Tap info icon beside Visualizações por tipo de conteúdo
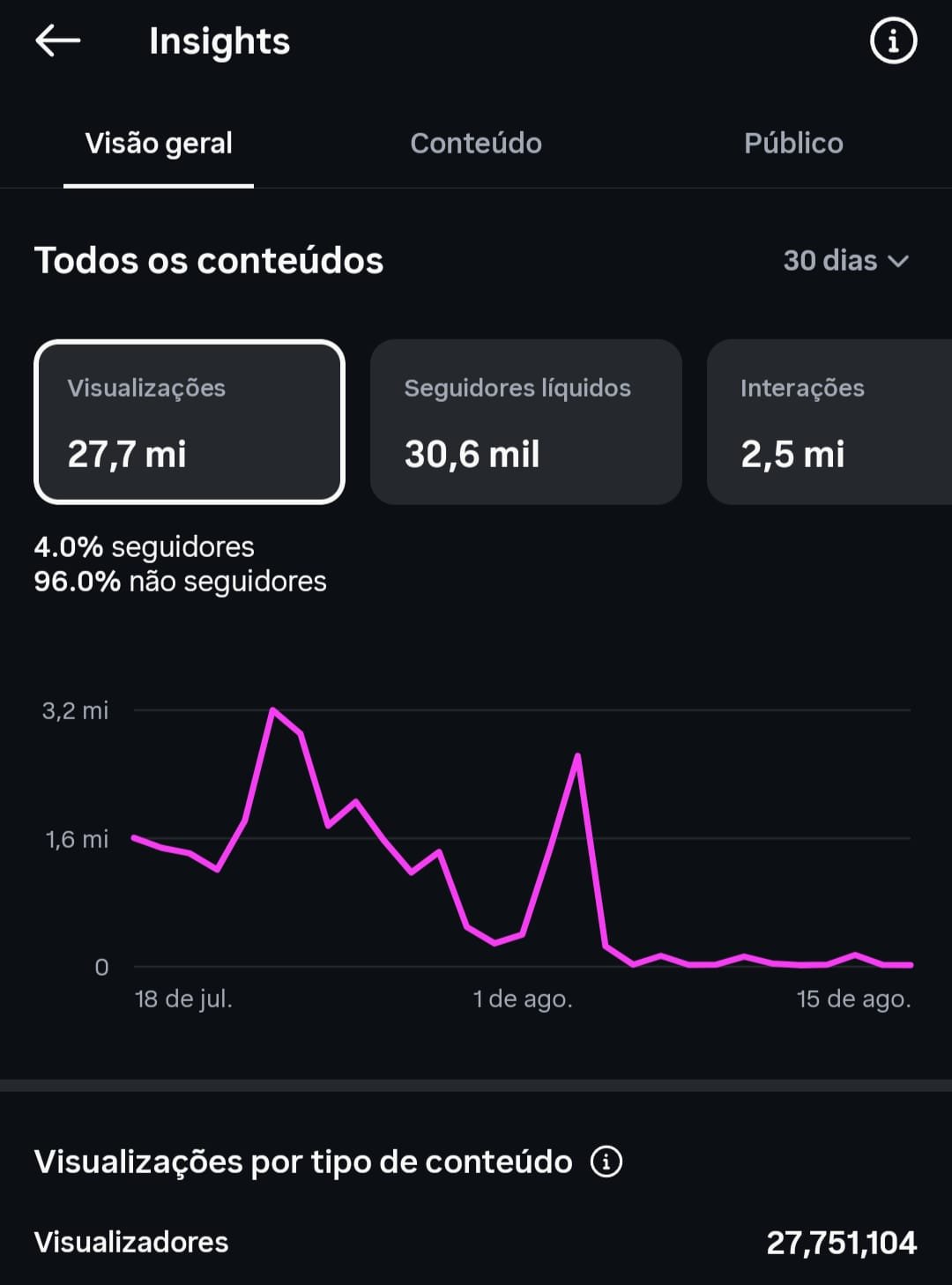 [606, 1161]
